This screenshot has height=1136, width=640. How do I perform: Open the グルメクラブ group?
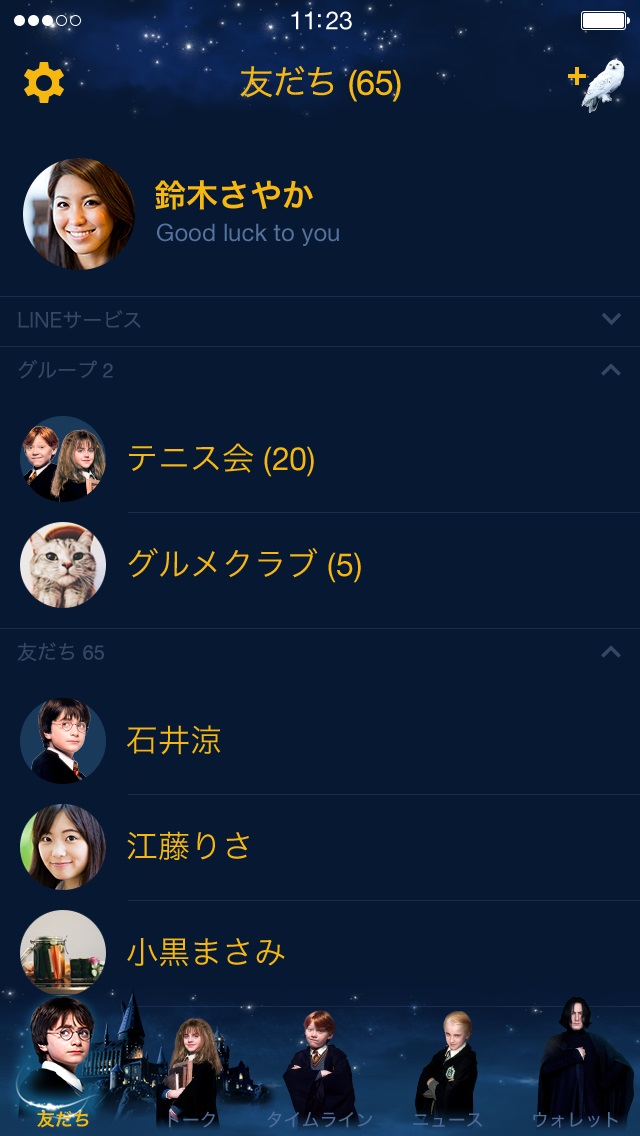pos(243,565)
